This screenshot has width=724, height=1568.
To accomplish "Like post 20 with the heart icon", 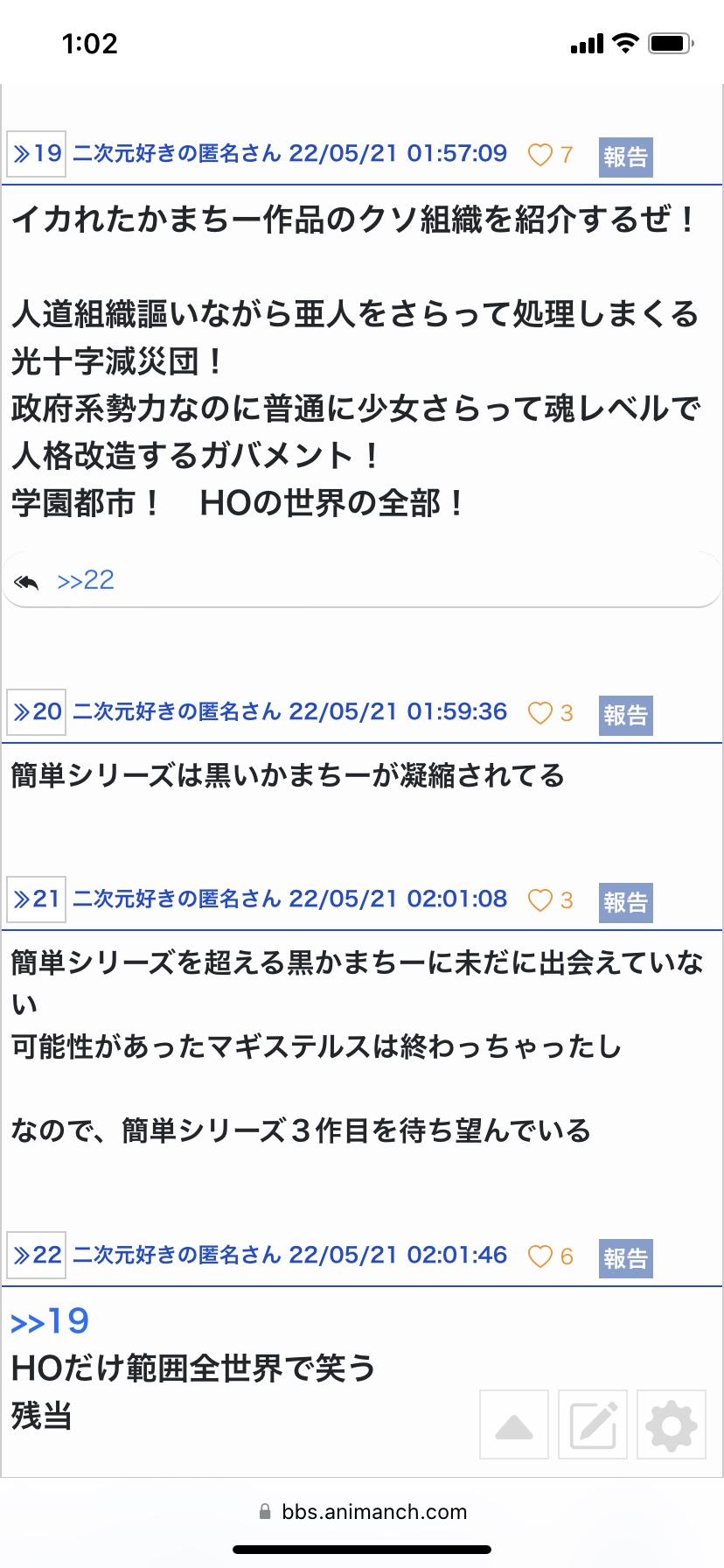I will [540, 713].
